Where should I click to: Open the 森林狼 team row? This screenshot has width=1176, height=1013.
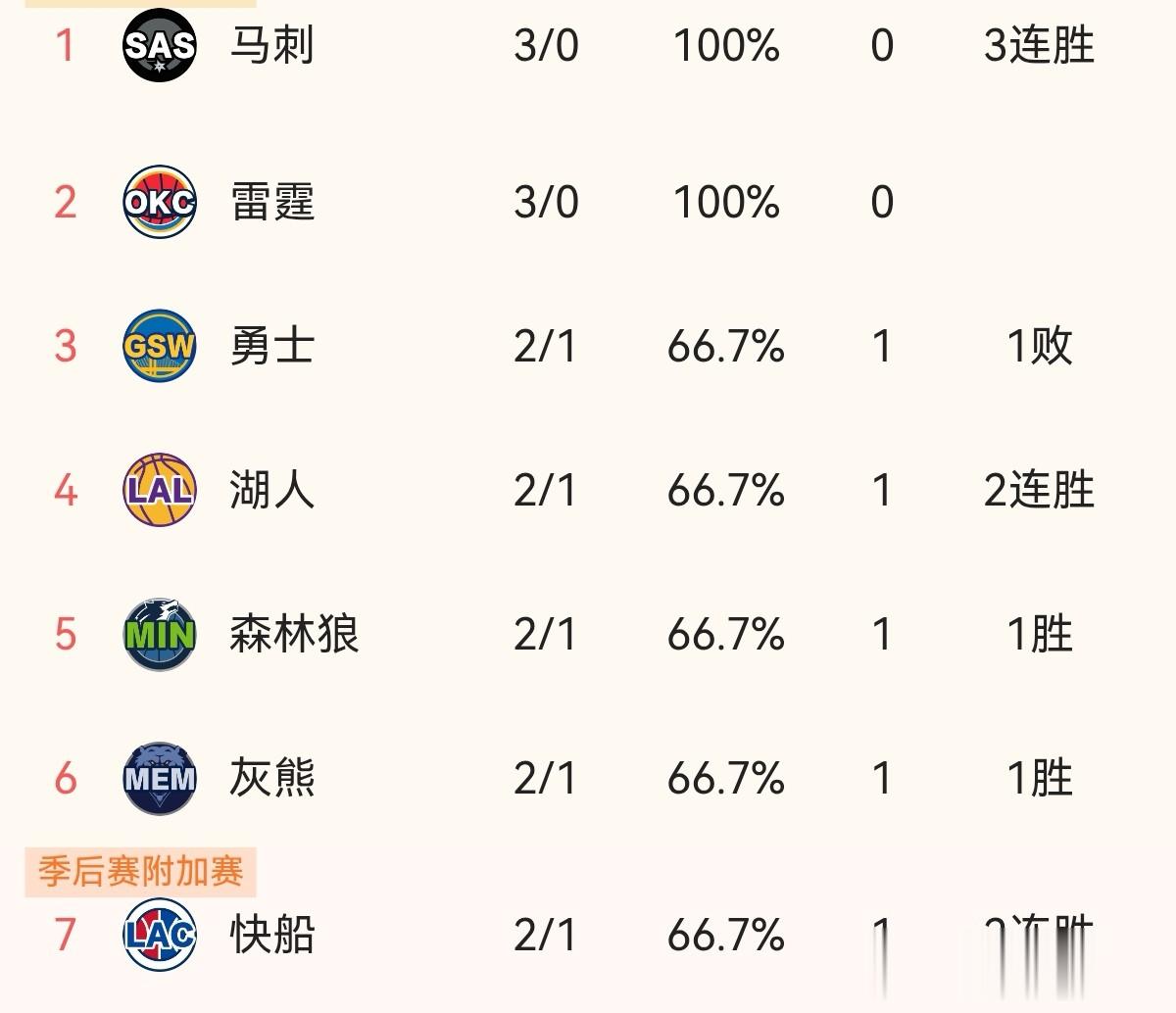point(294,634)
